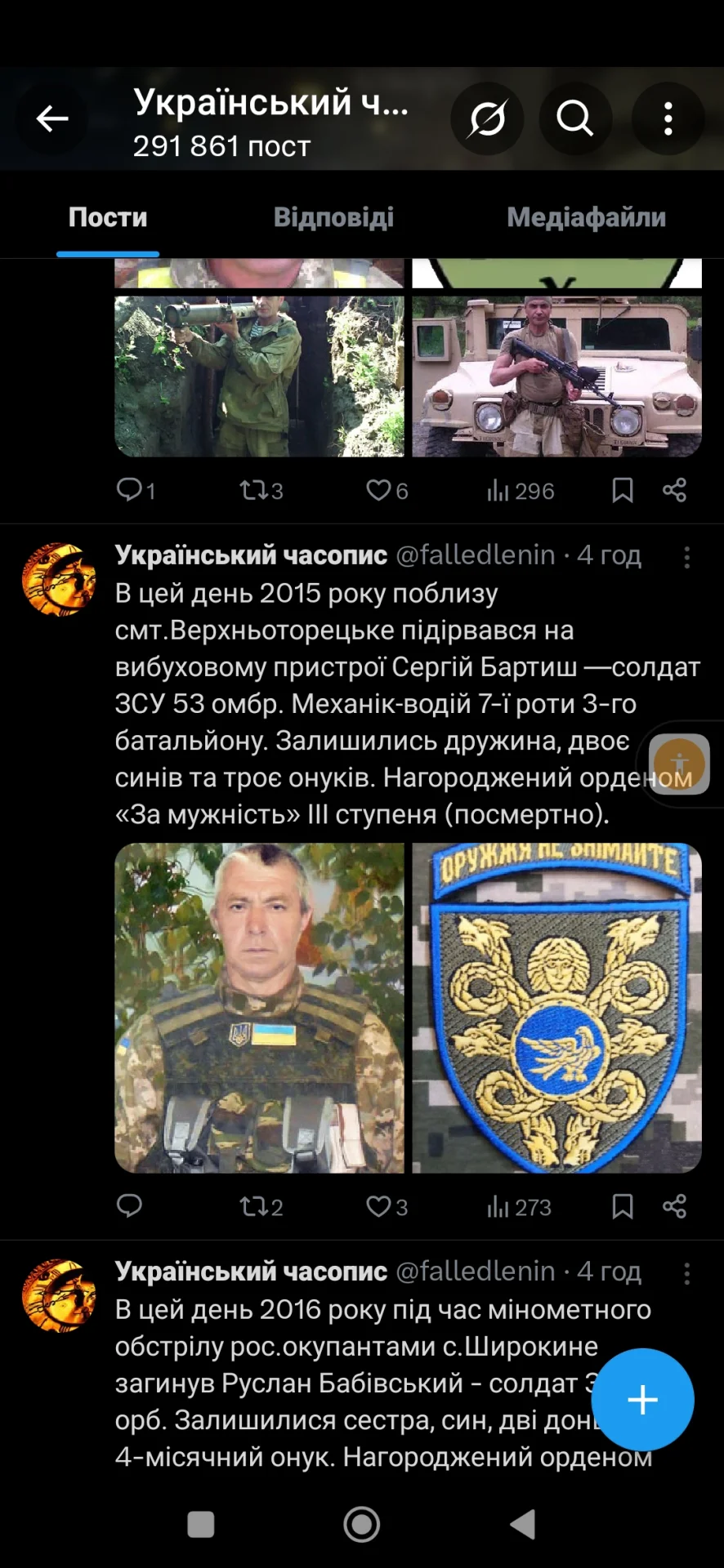
Task: Open the soldier with launcher photo
Action: 259,376
